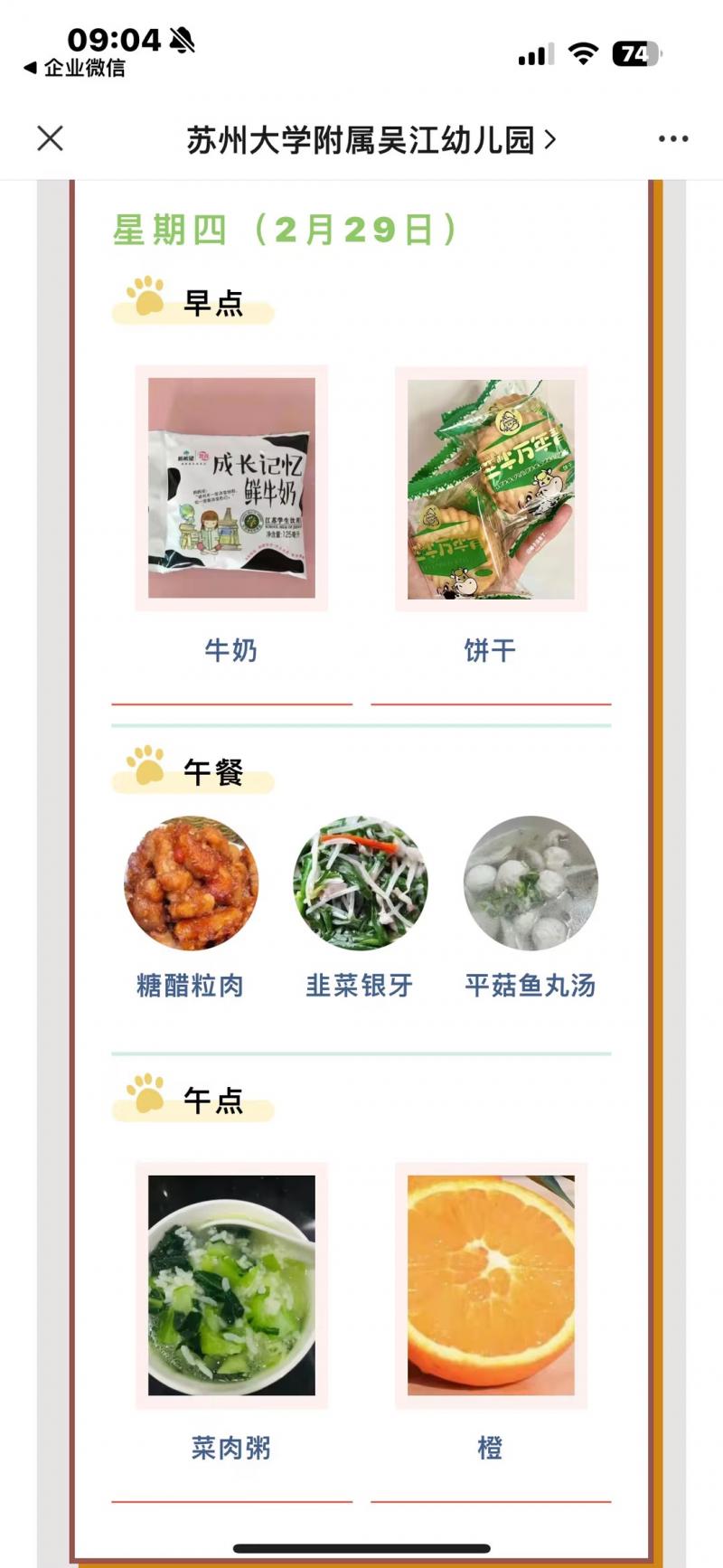
Task: Open 苏州大学附属吴江幼儿园 account details
Action: click(x=371, y=140)
